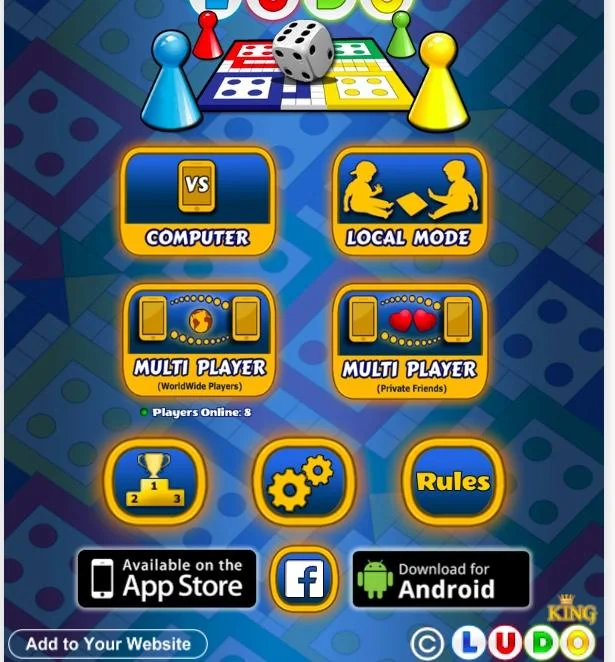Open the leaderboard trophy button
Viewport: 615px width, 662px height.
(x=154, y=482)
